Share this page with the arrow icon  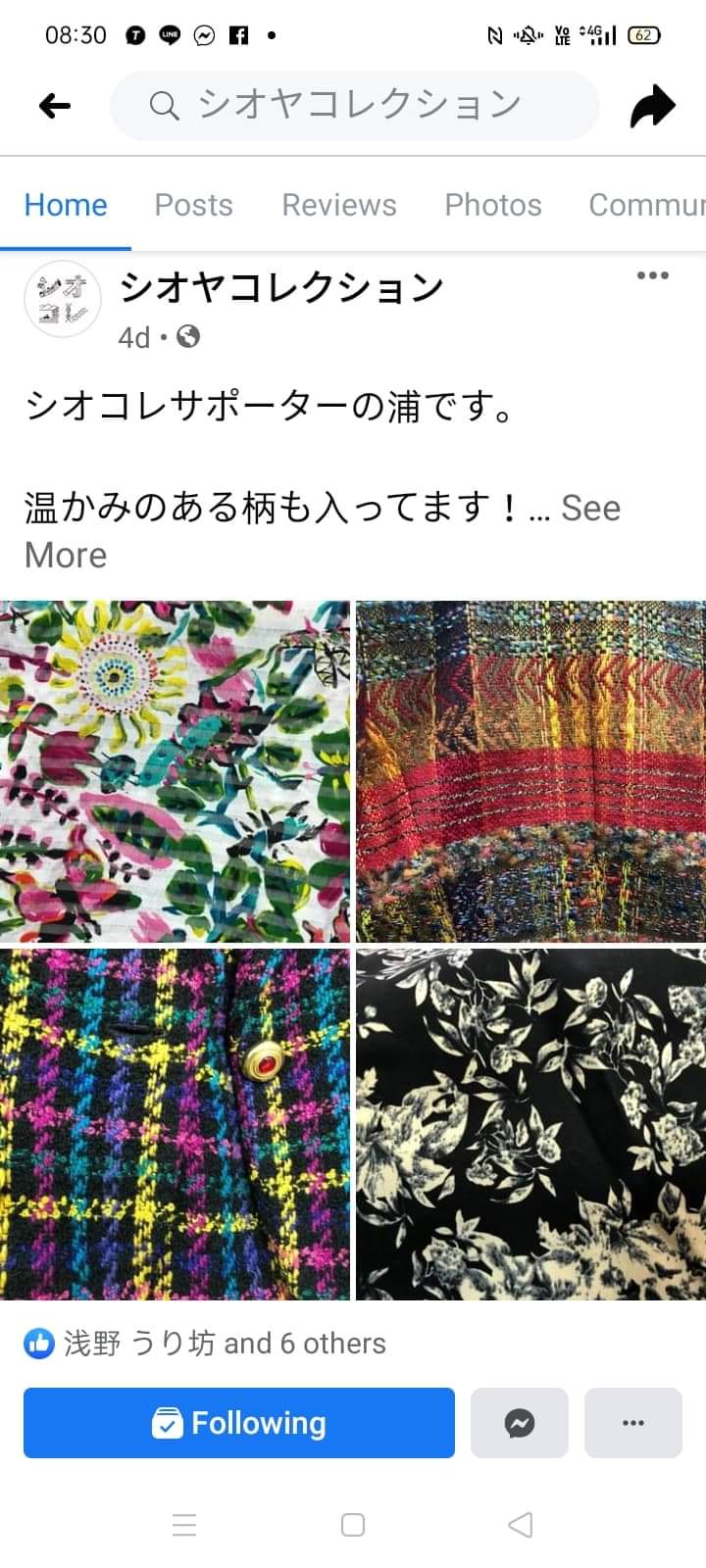tap(652, 106)
